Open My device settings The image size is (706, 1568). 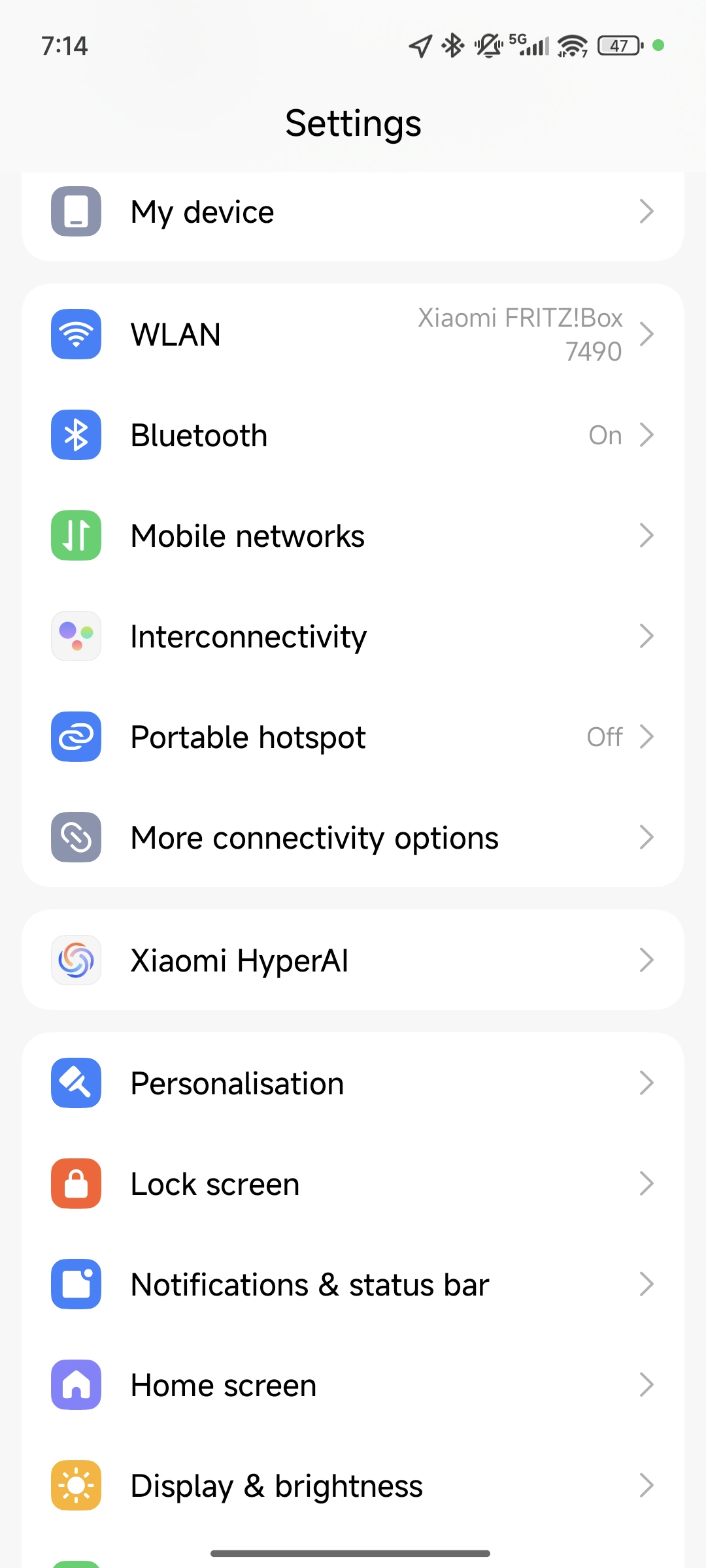(353, 212)
